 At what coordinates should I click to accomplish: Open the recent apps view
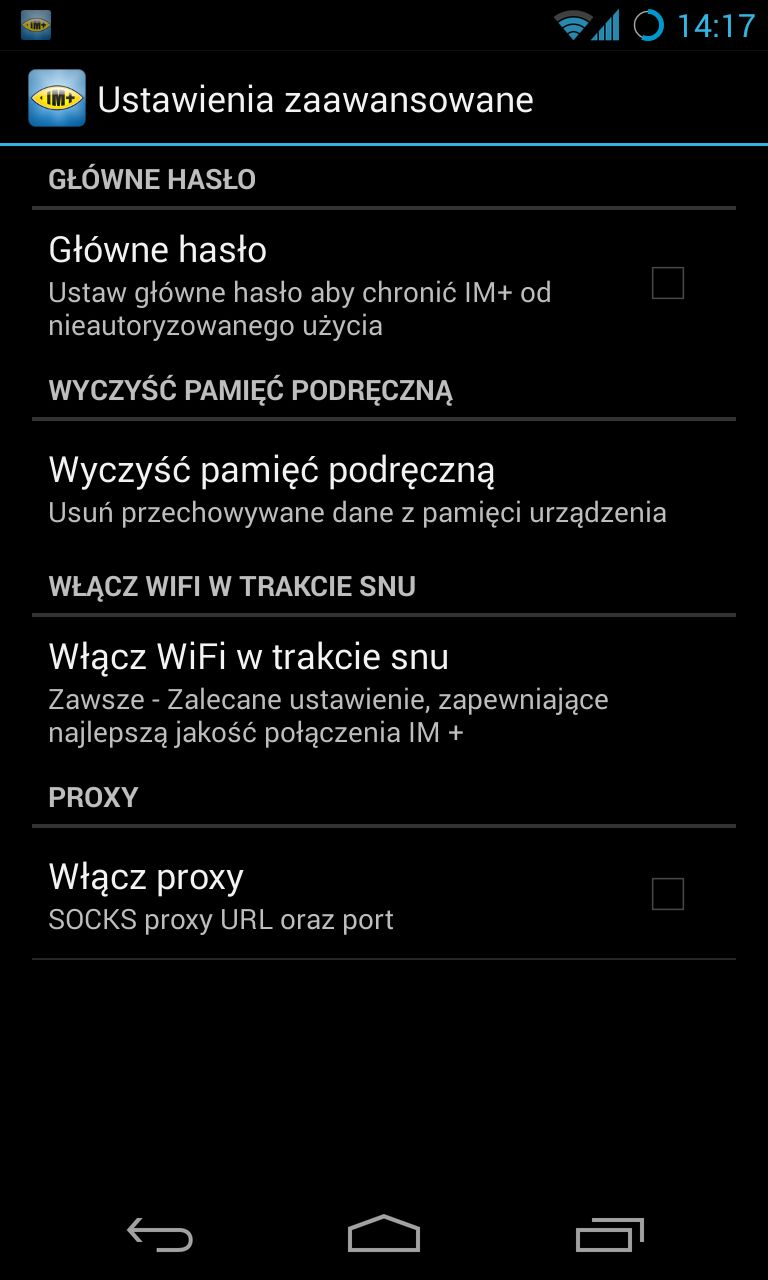tap(609, 1234)
